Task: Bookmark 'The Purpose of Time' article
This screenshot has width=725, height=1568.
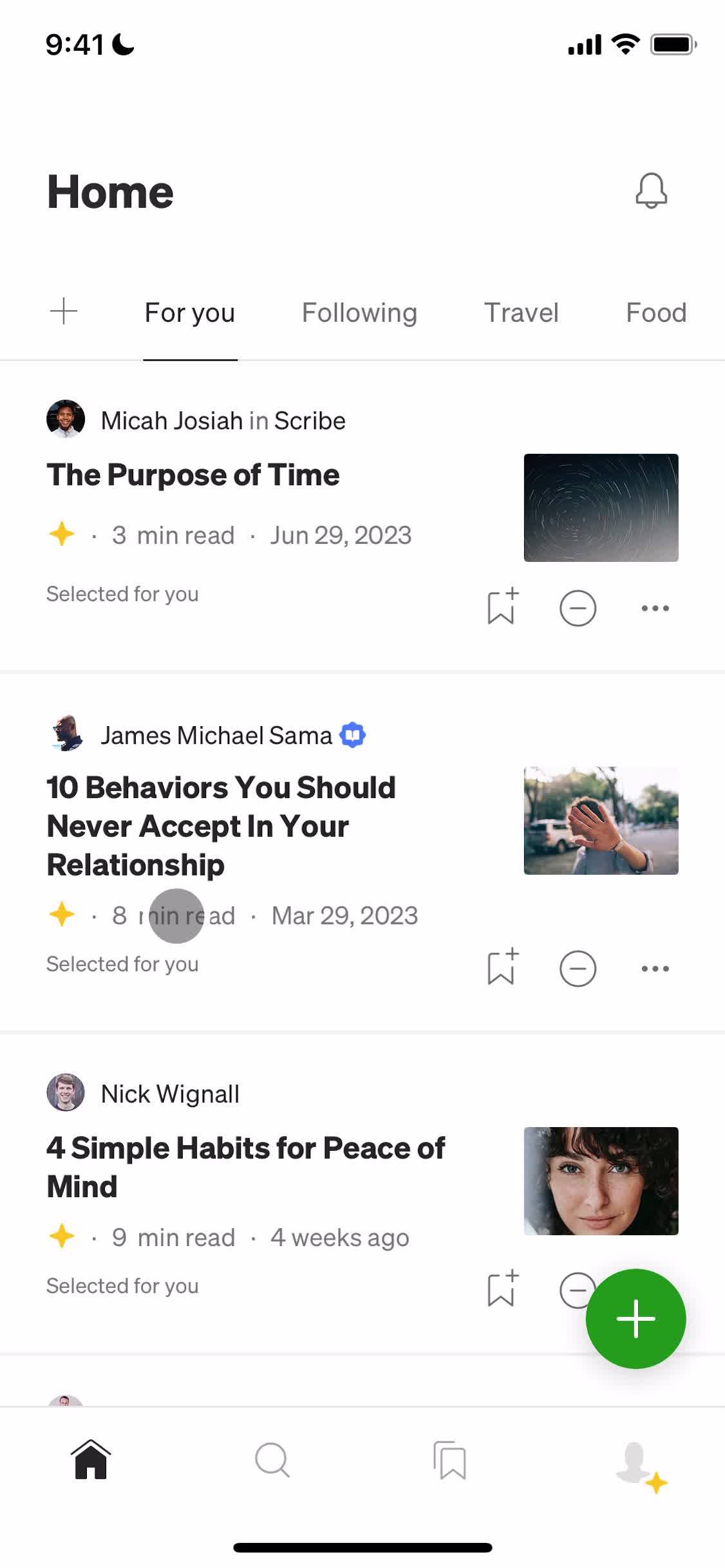Action: pos(502,608)
